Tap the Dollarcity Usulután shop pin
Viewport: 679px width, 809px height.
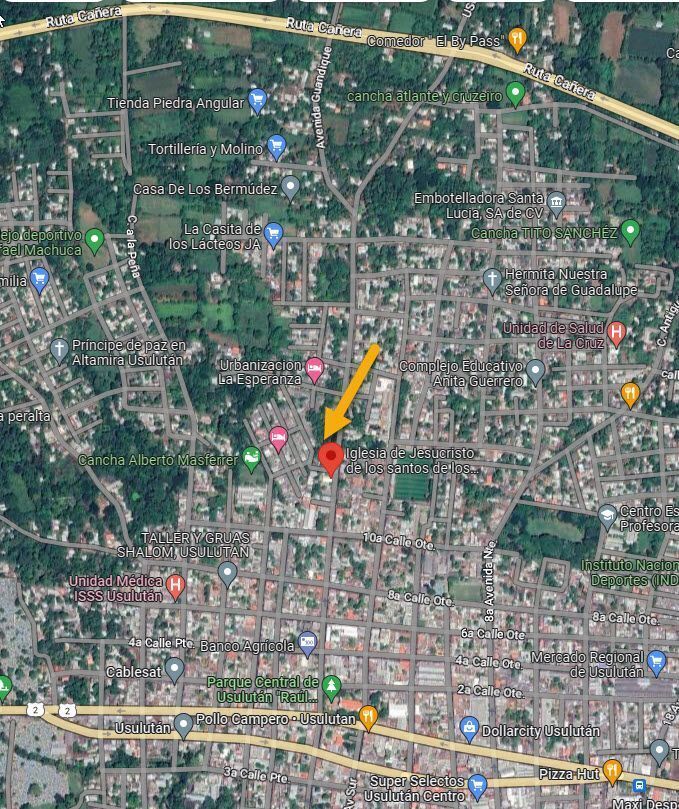[x=469, y=727]
